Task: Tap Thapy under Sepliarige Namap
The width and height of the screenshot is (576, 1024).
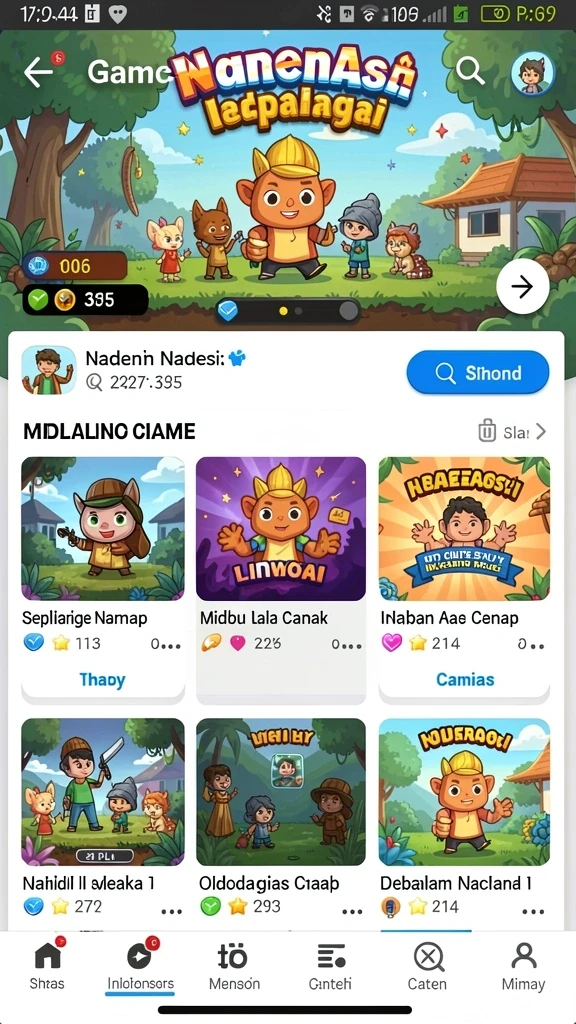Action: 103,680
